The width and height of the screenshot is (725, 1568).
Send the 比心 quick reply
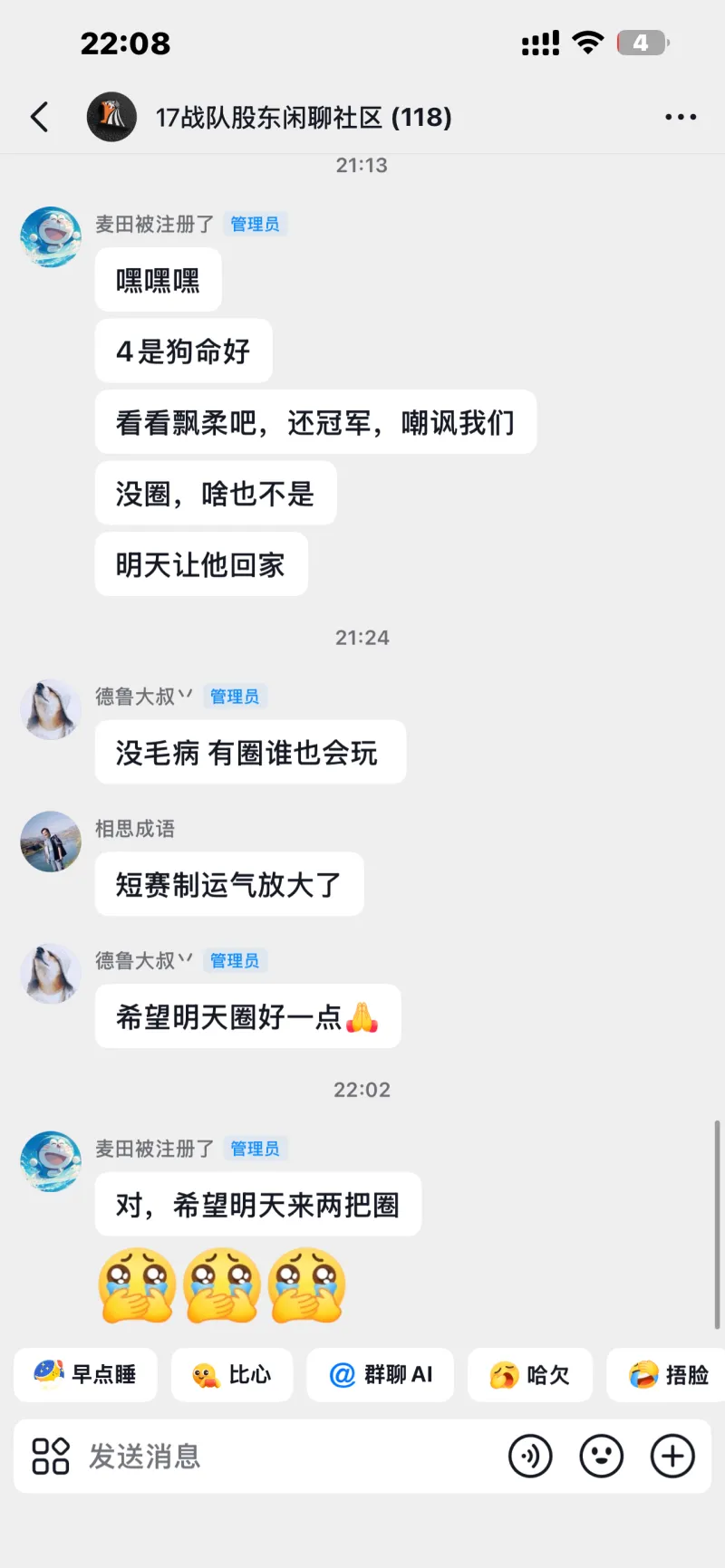232,1374
